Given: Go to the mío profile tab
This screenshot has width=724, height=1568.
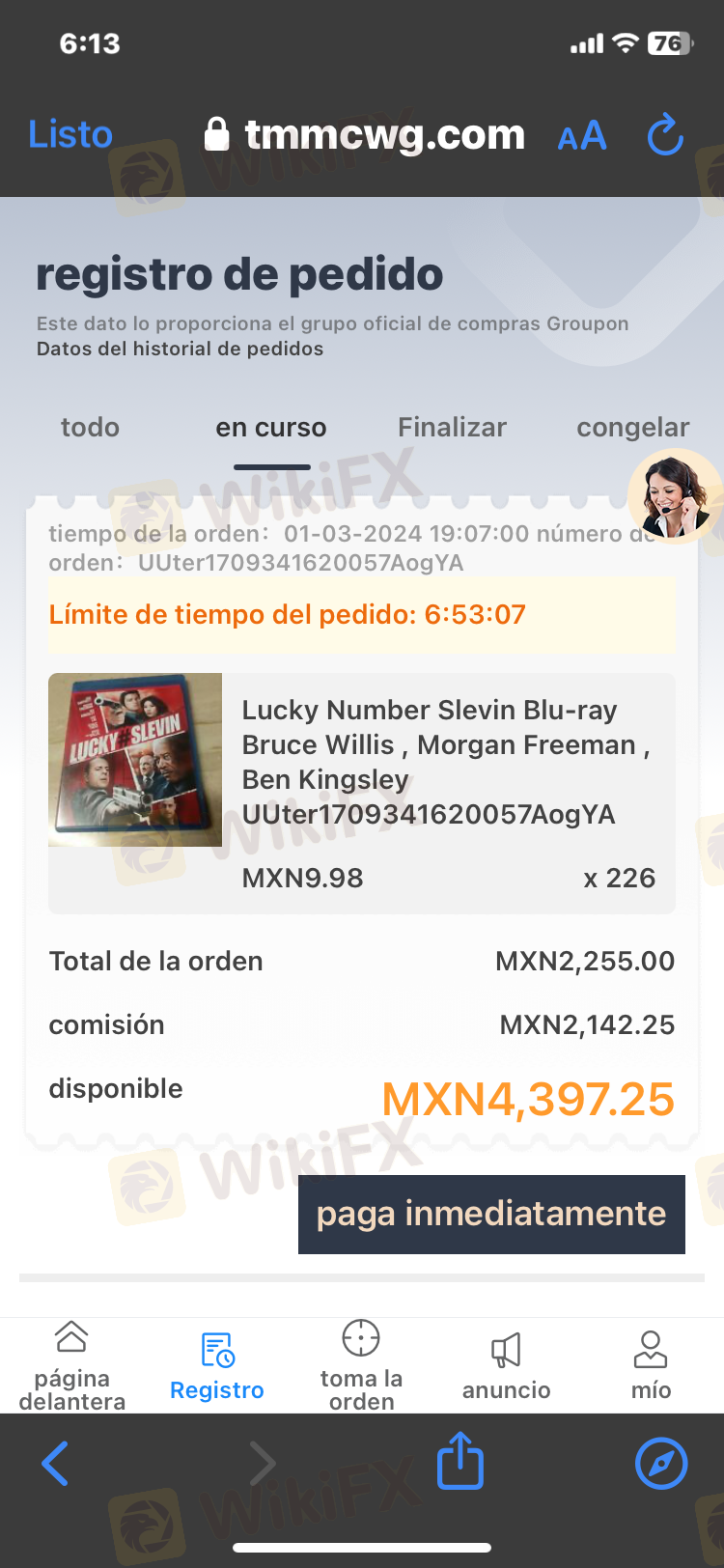Looking at the screenshot, I should click(x=651, y=1365).
